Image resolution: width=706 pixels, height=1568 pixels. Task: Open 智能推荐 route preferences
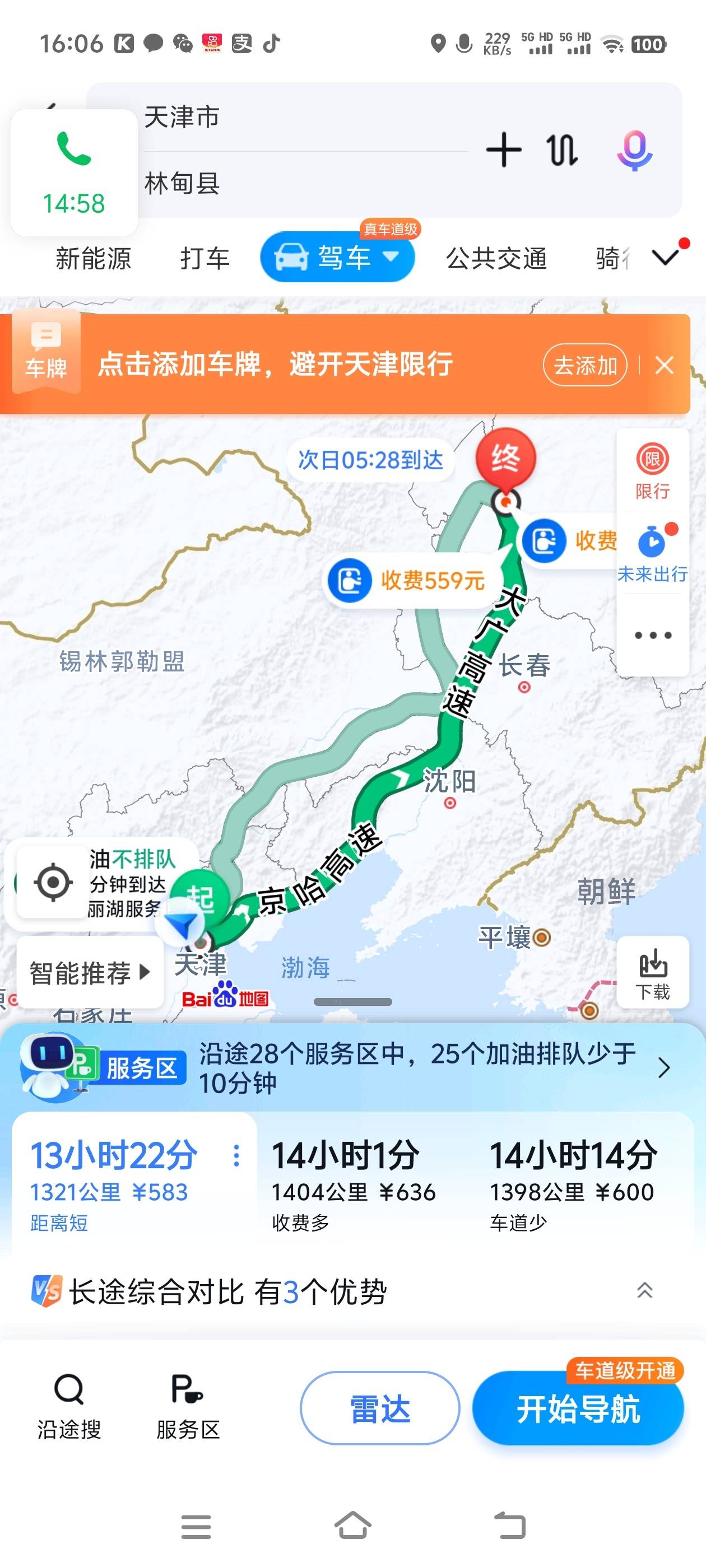(90, 972)
